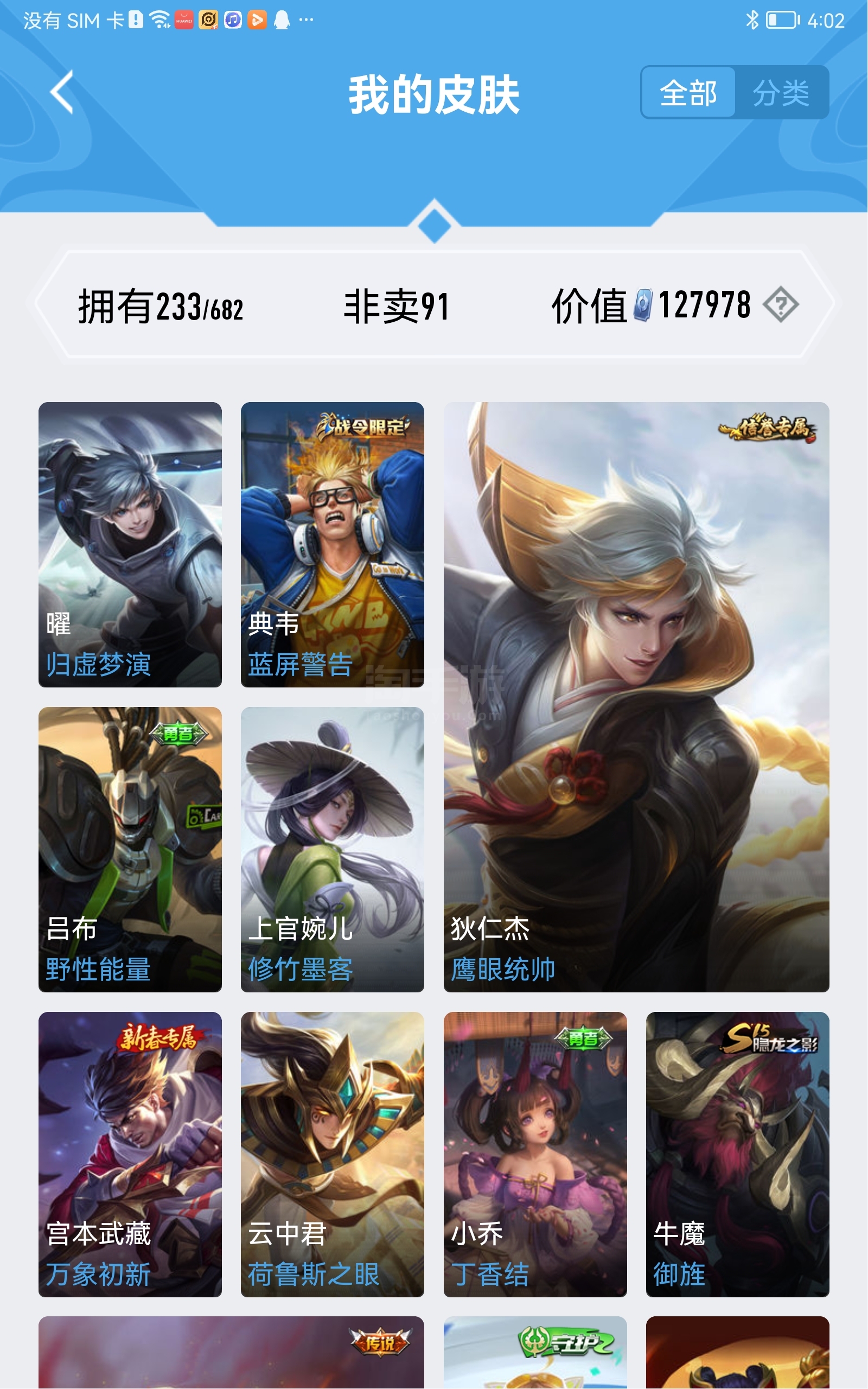Open 小乔 丁香结 skin card
The width and height of the screenshot is (868, 1389).
[x=535, y=1154]
